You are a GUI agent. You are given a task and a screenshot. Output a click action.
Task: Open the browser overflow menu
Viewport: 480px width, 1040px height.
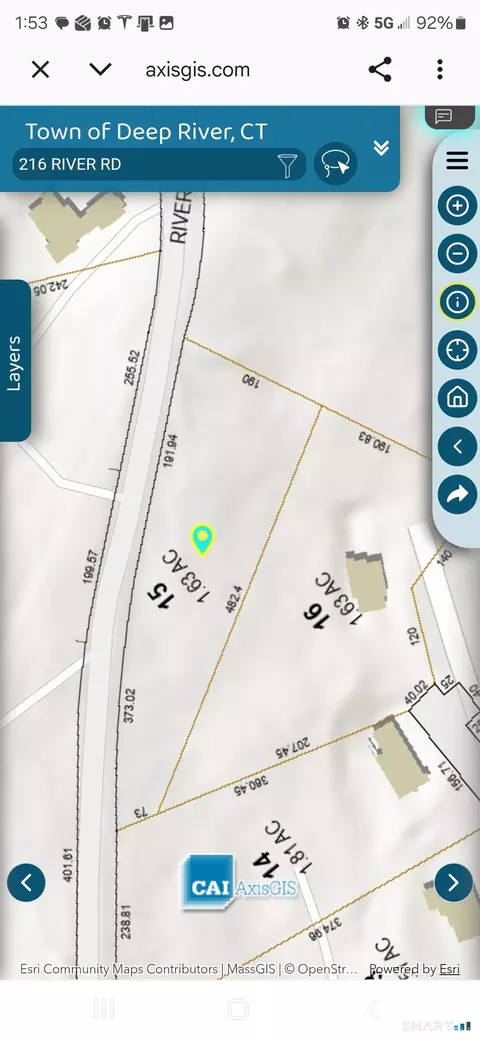(x=440, y=70)
